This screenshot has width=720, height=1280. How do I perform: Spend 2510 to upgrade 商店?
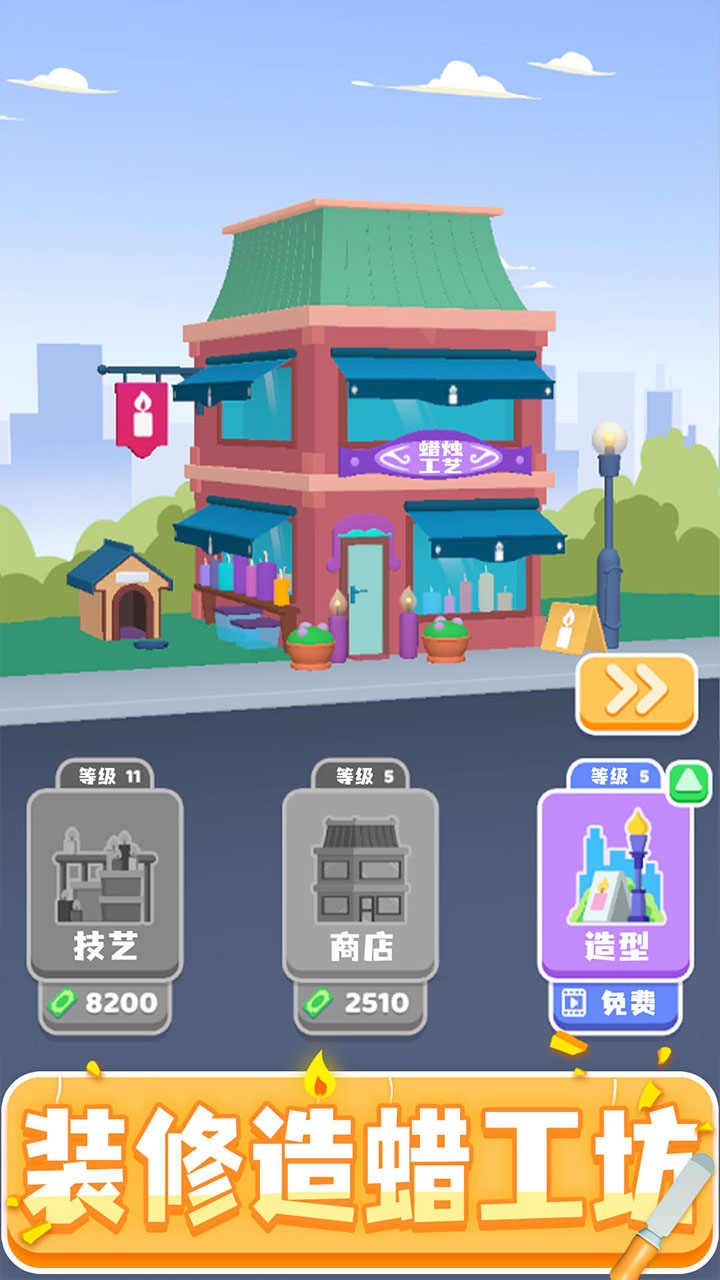point(360,998)
